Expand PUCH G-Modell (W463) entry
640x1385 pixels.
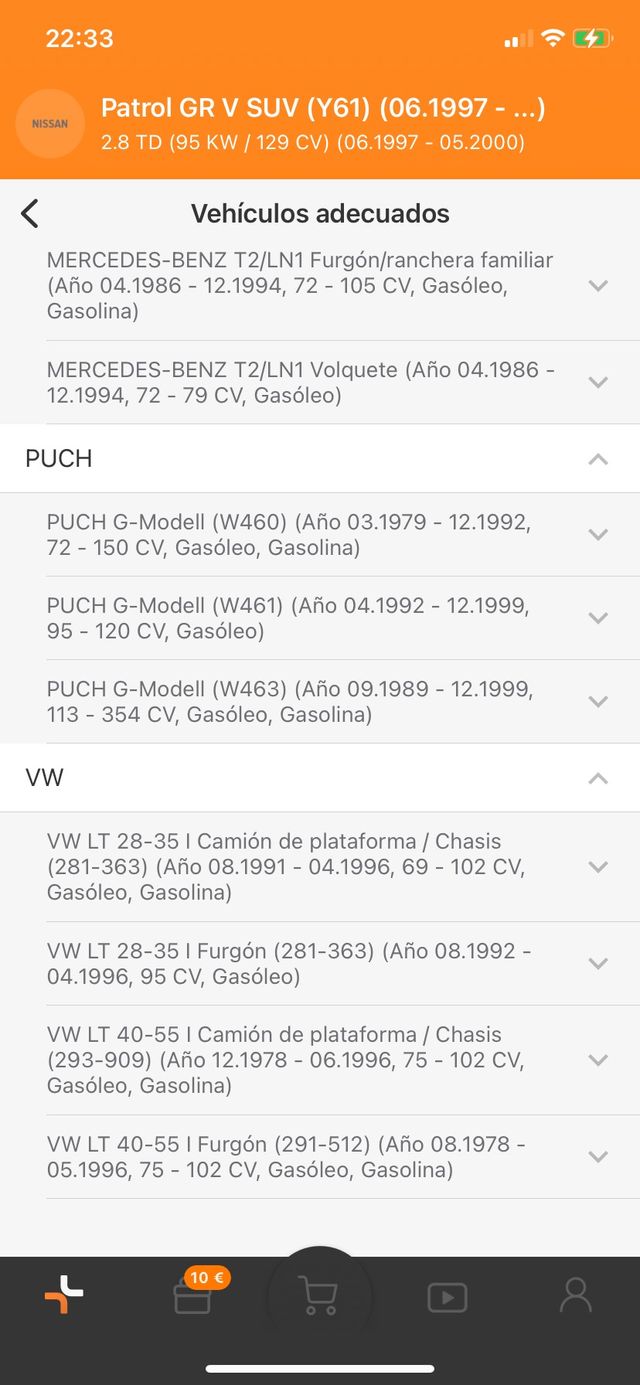tap(598, 702)
